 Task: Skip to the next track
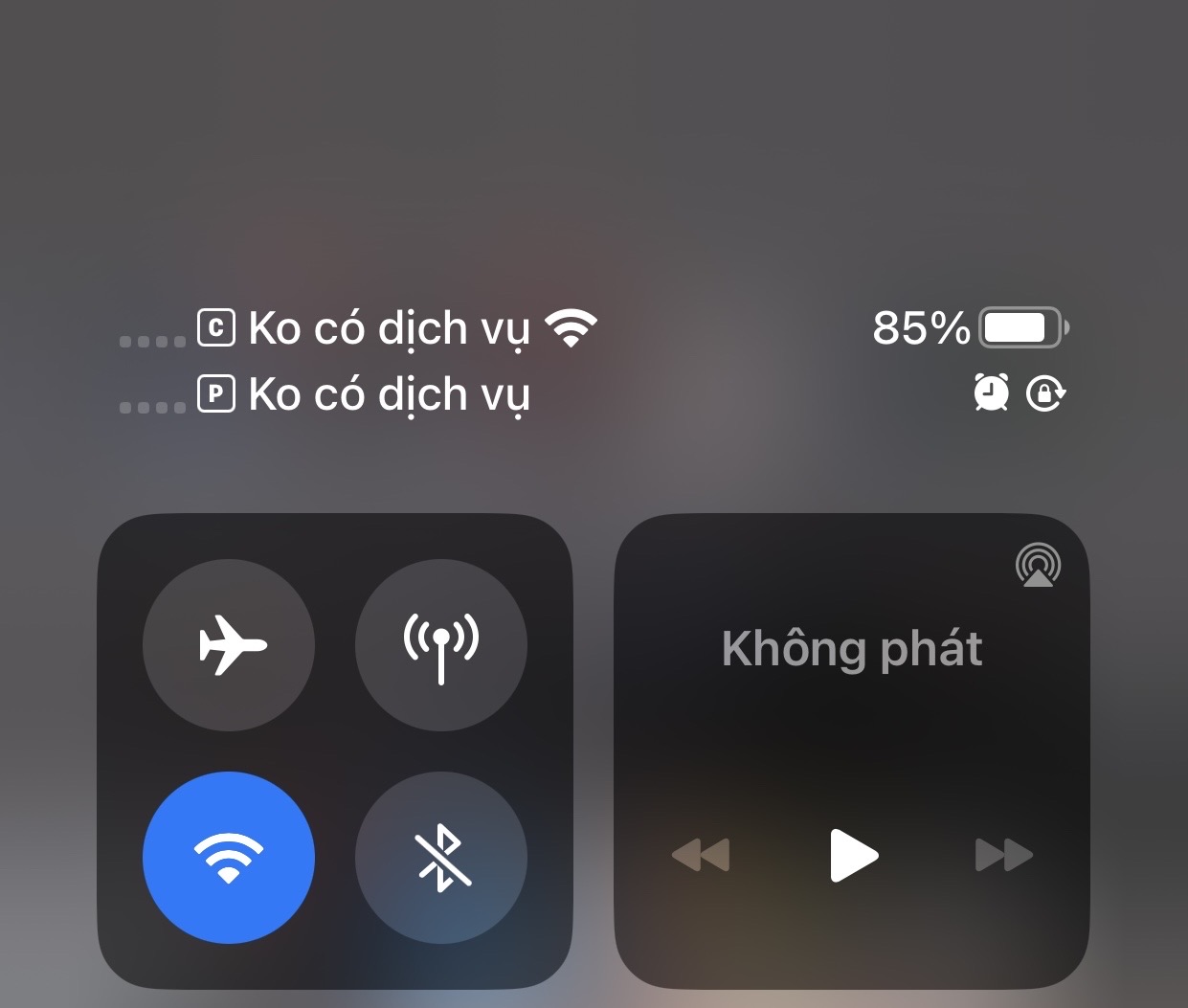pyautogui.click(x=1003, y=855)
